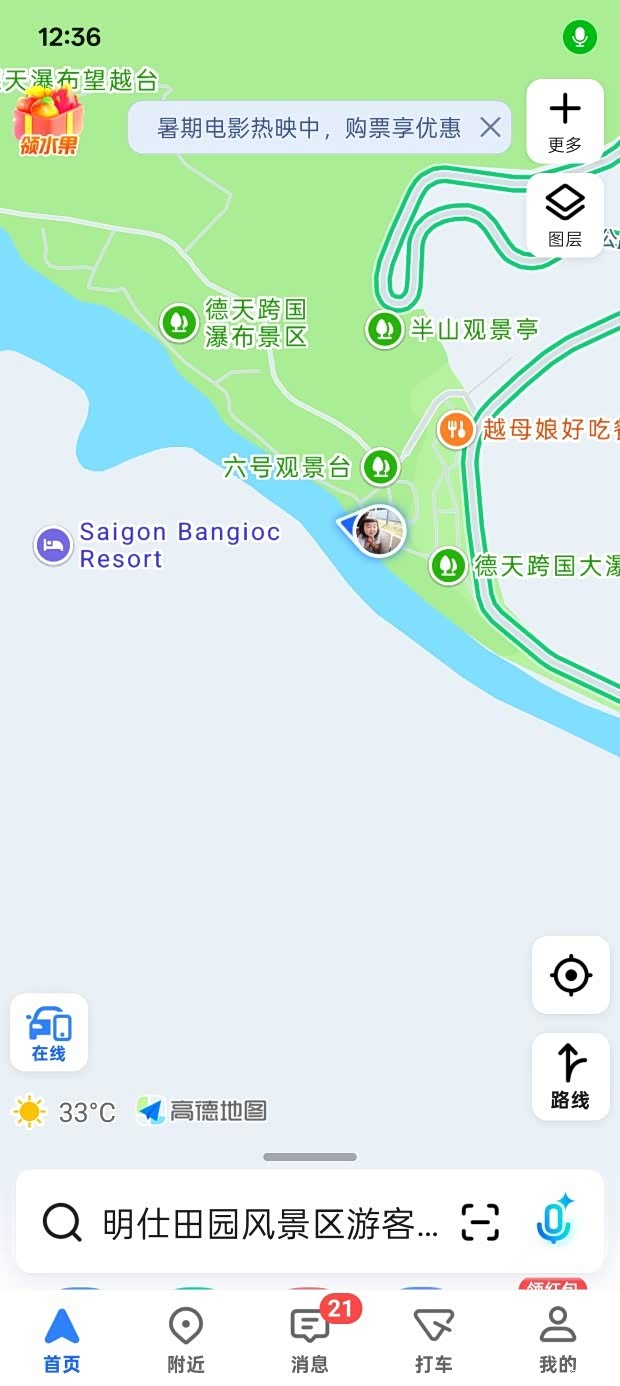Recenter the map on my location
Image resolution: width=620 pixels, height=1386 pixels.
click(571, 975)
